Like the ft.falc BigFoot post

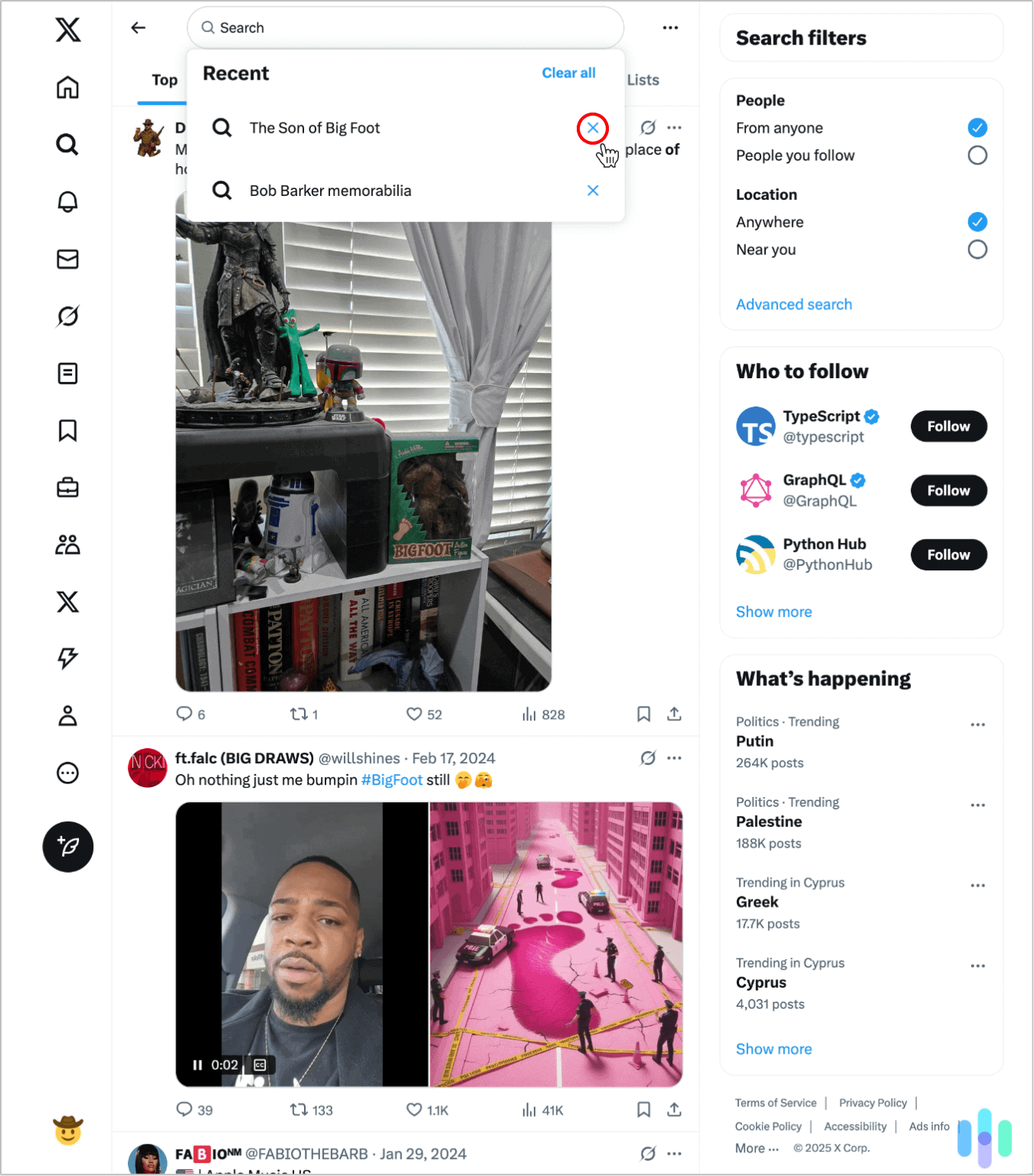414,1109
